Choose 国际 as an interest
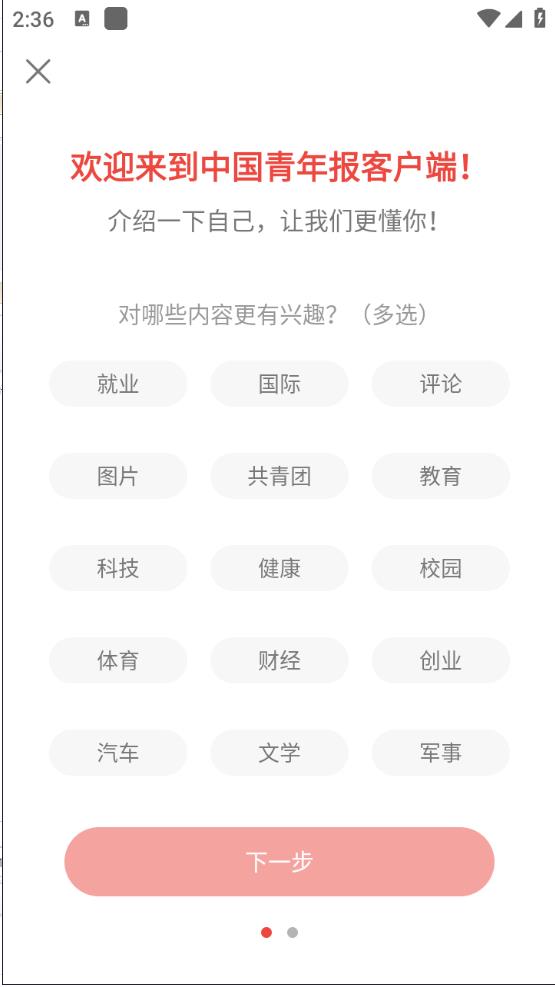 click(279, 383)
